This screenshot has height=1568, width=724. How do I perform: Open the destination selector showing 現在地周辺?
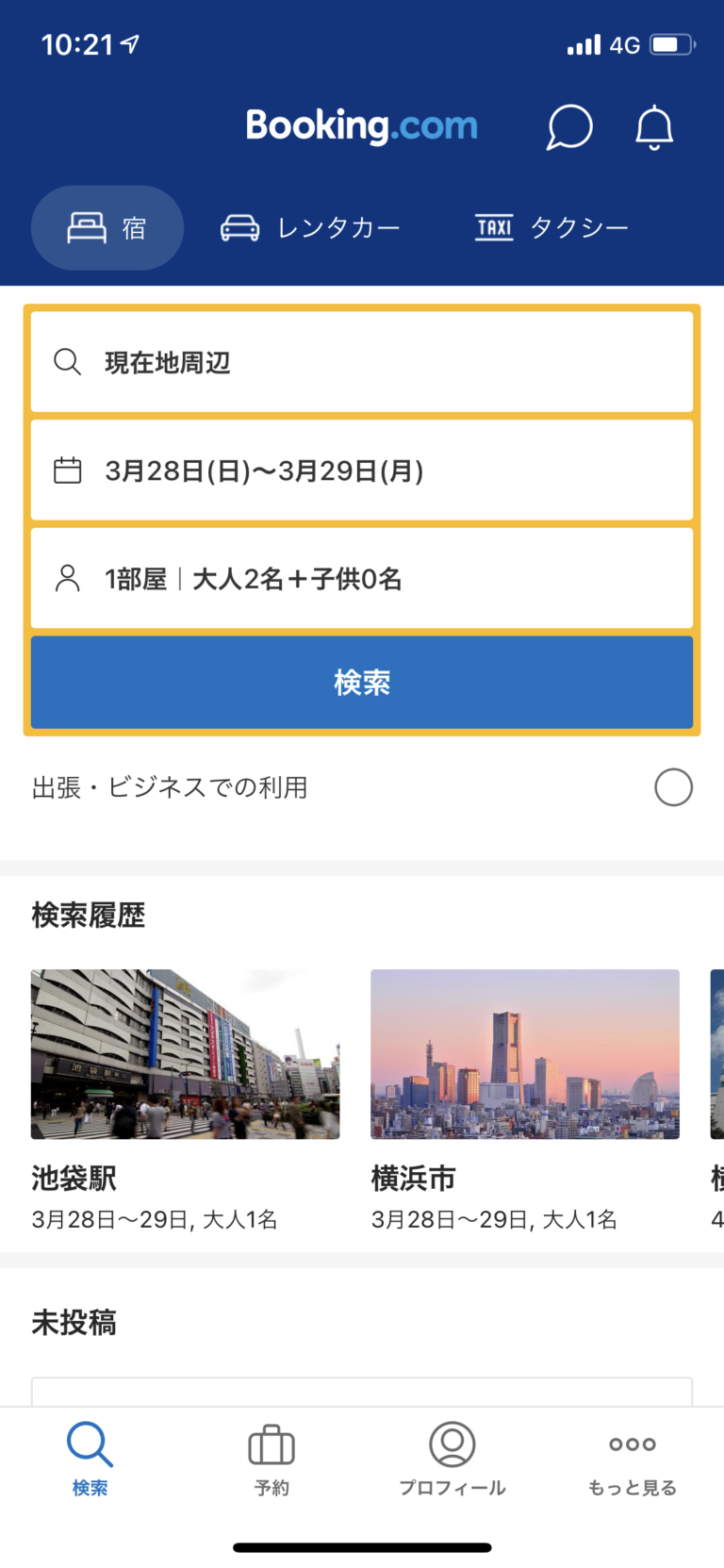(362, 361)
